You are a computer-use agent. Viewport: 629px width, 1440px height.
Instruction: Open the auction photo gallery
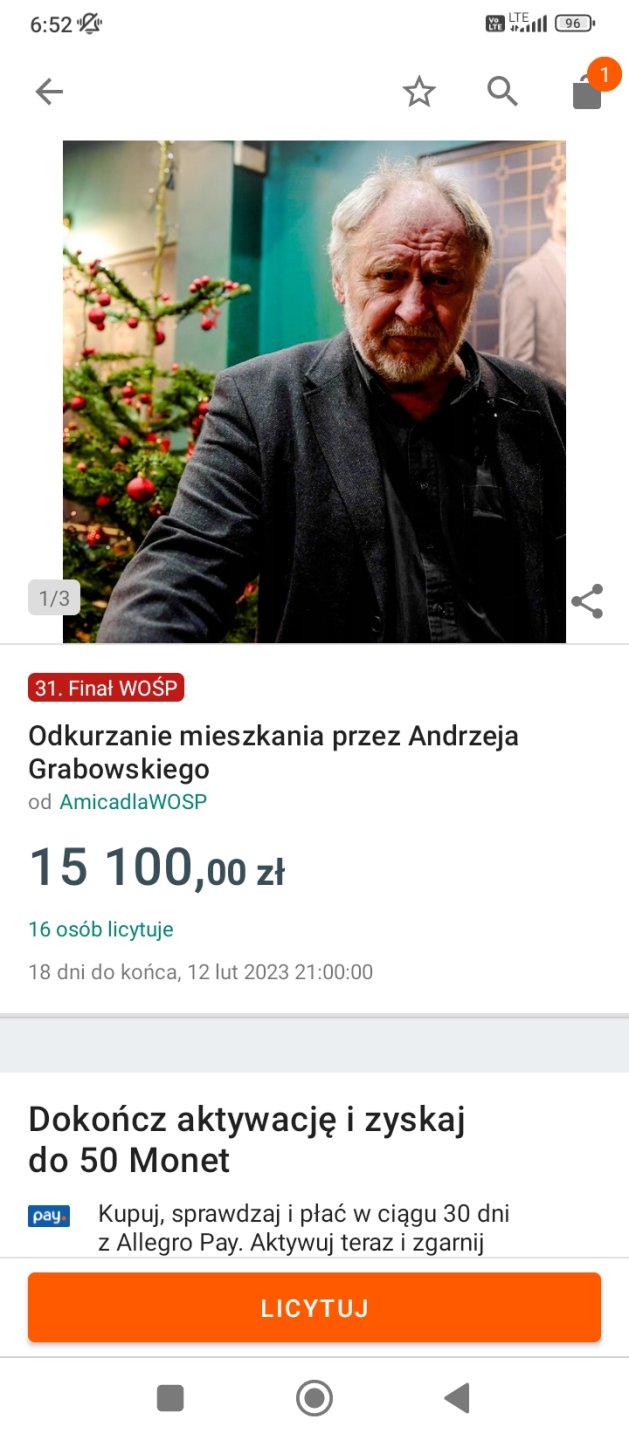click(x=314, y=391)
